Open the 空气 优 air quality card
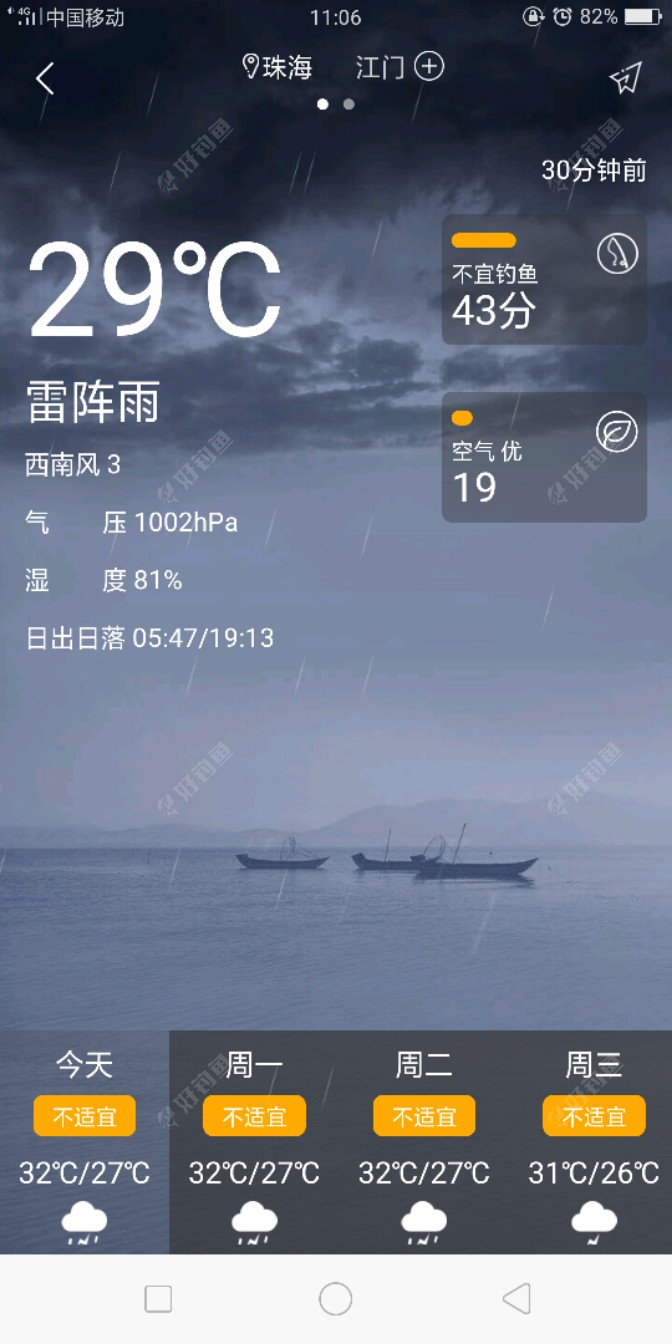 [544, 457]
